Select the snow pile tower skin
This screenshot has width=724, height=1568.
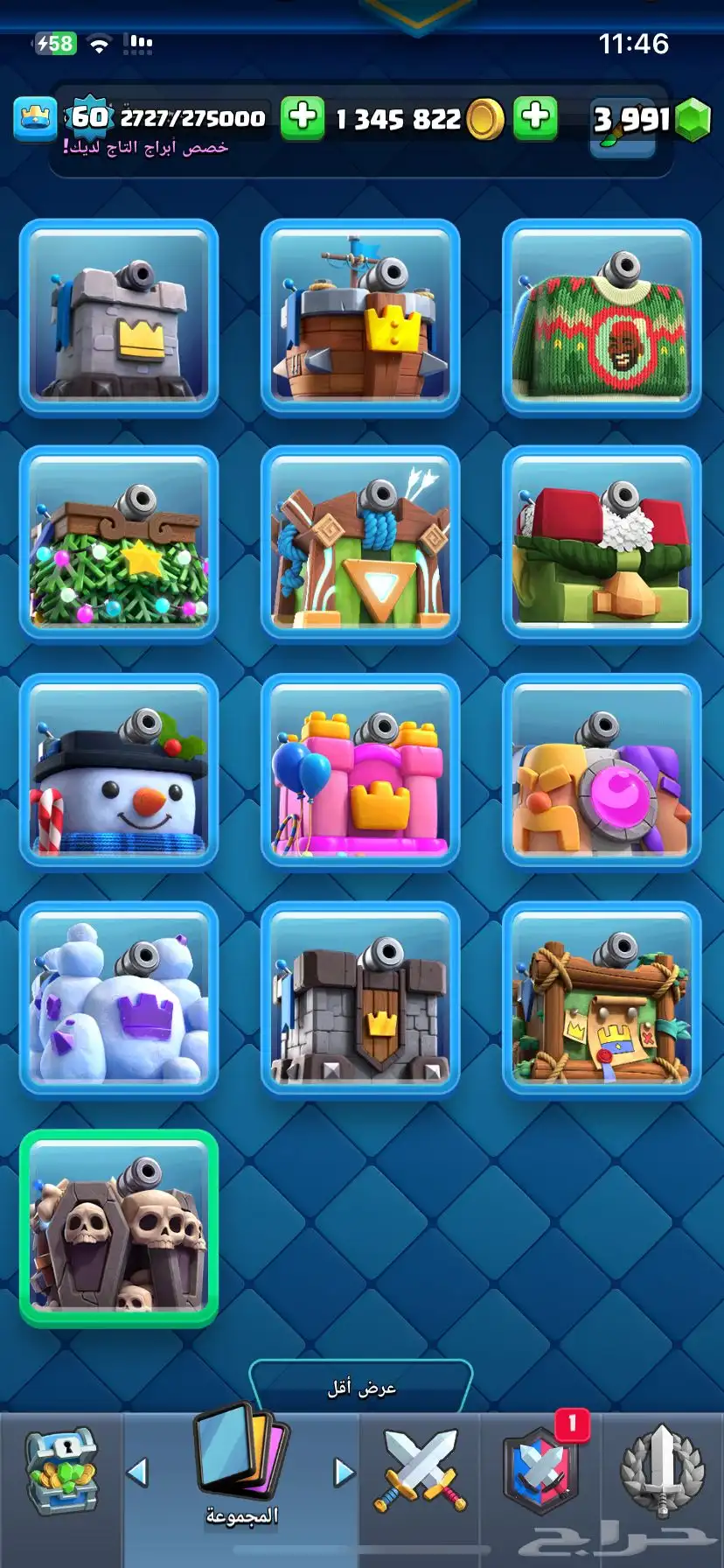tap(119, 999)
